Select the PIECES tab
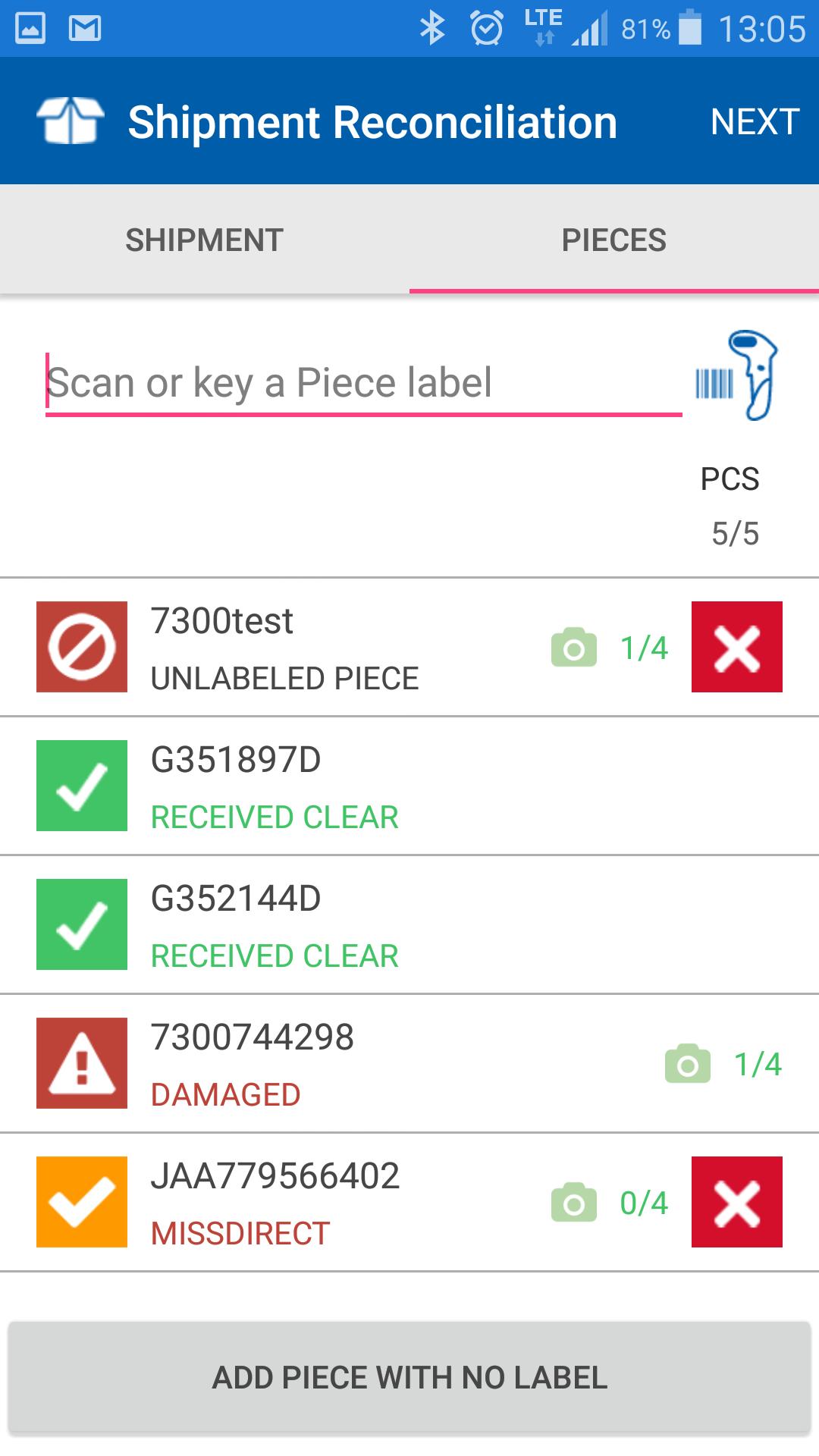The width and height of the screenshot is (819, 1456). 613,240
